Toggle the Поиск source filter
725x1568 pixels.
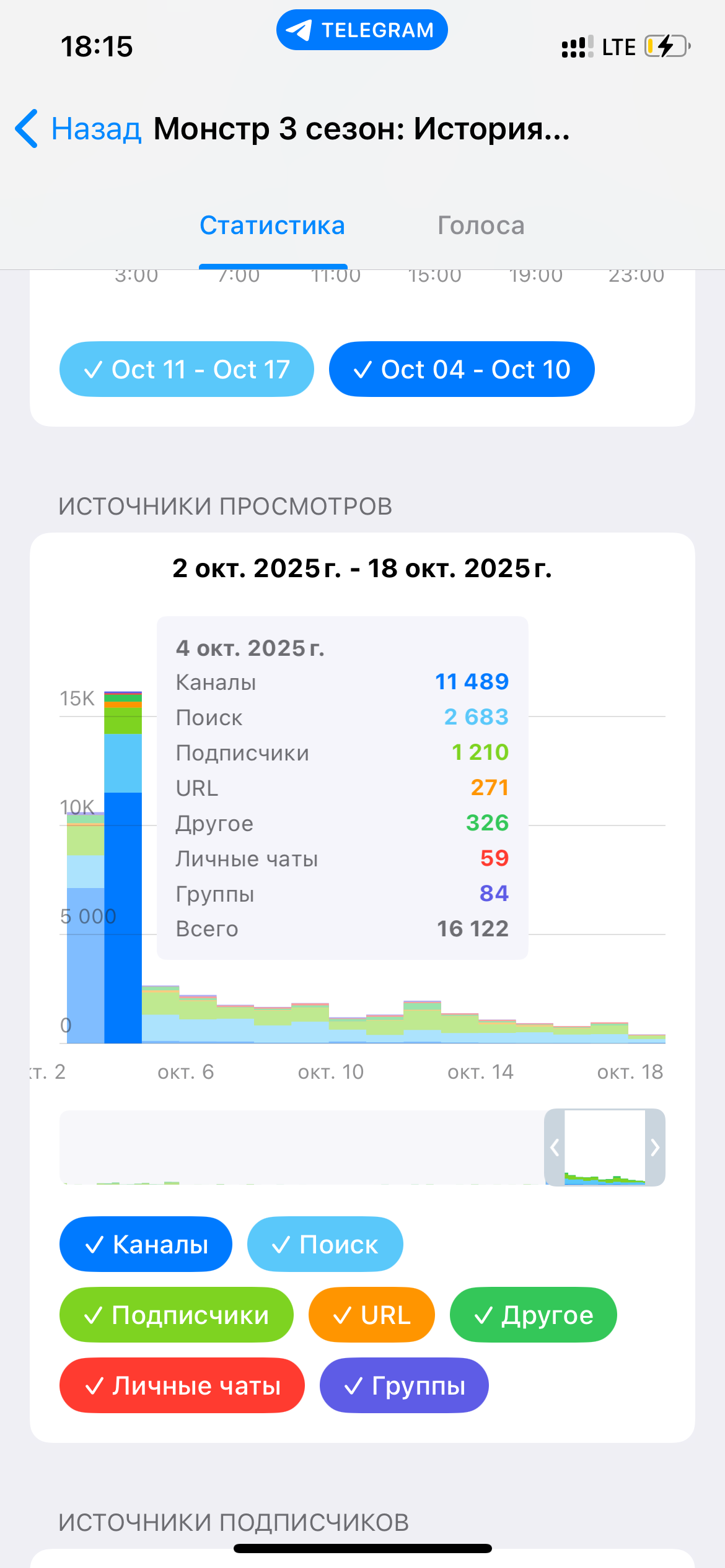325,1244
